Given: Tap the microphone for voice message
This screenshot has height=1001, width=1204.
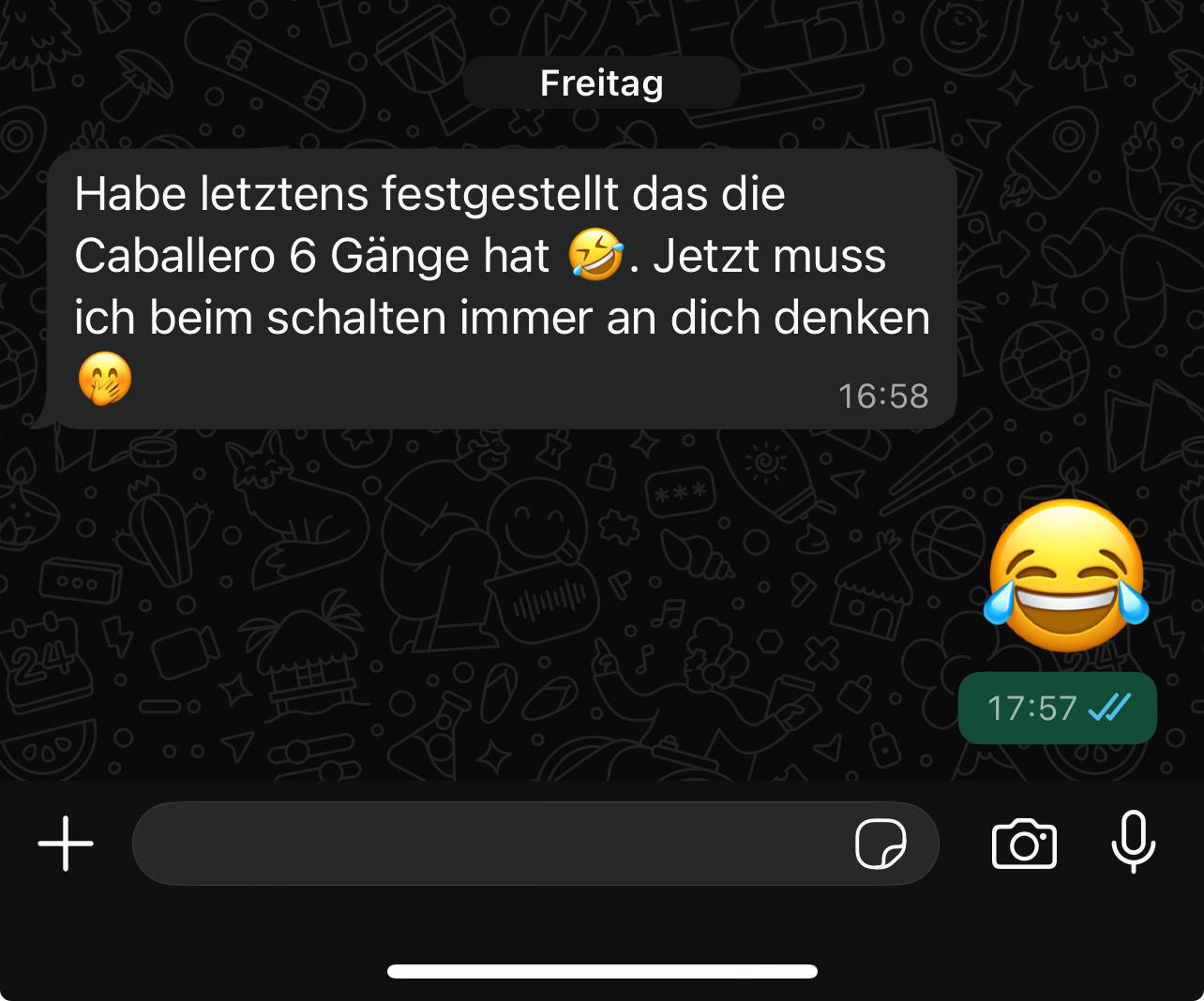Looking at the screenshot, I should 1133,842.
